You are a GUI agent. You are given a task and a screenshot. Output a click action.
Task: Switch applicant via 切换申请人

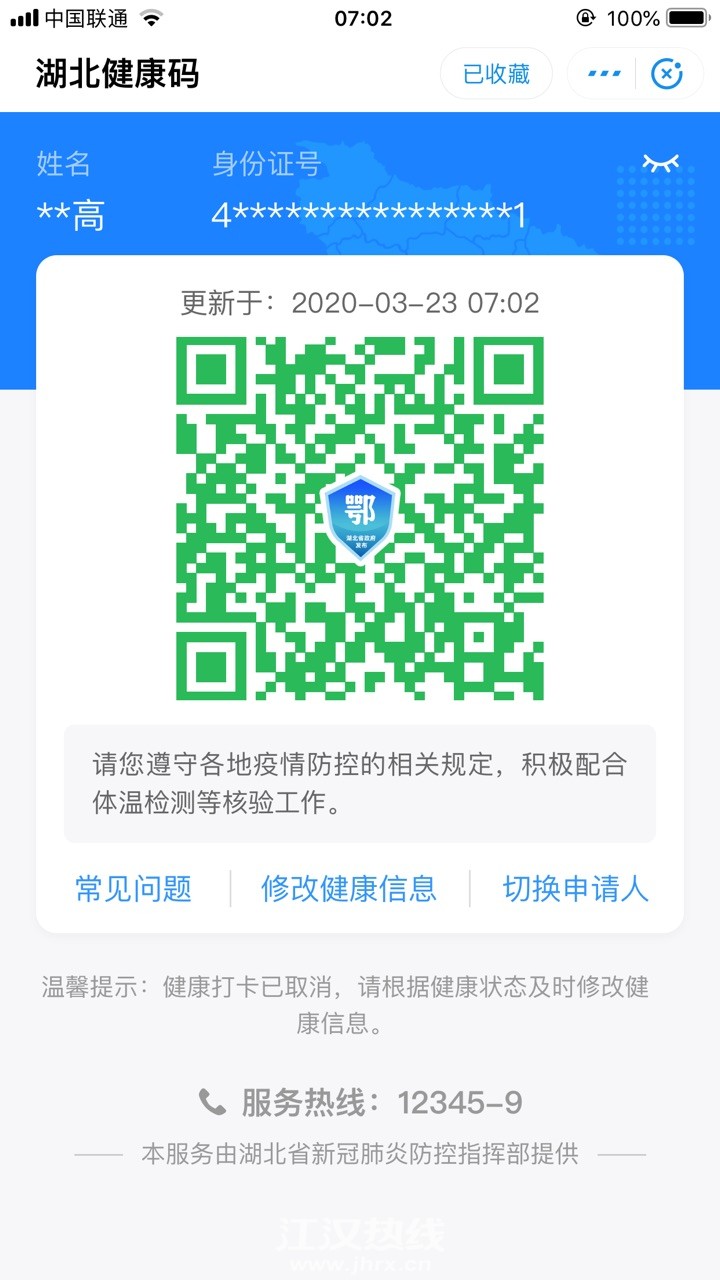pos(575,888)
